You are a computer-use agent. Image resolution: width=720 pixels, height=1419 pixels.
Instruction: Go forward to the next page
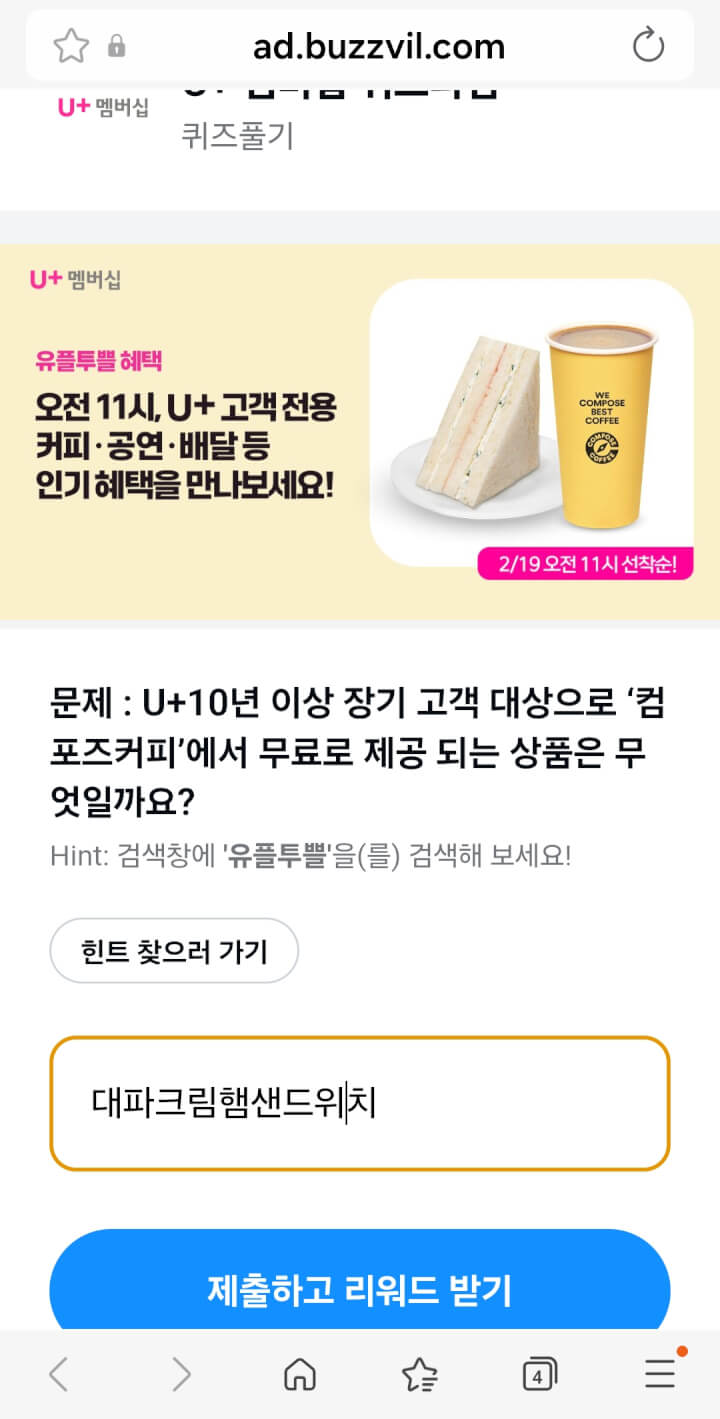point(181,1375)
